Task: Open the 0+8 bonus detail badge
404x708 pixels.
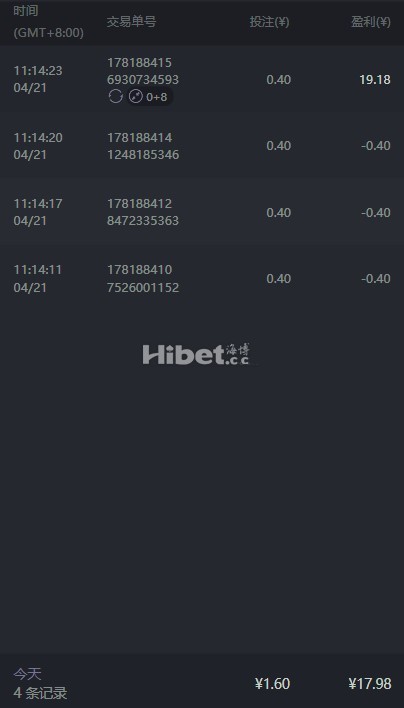Action: point(149,96)
